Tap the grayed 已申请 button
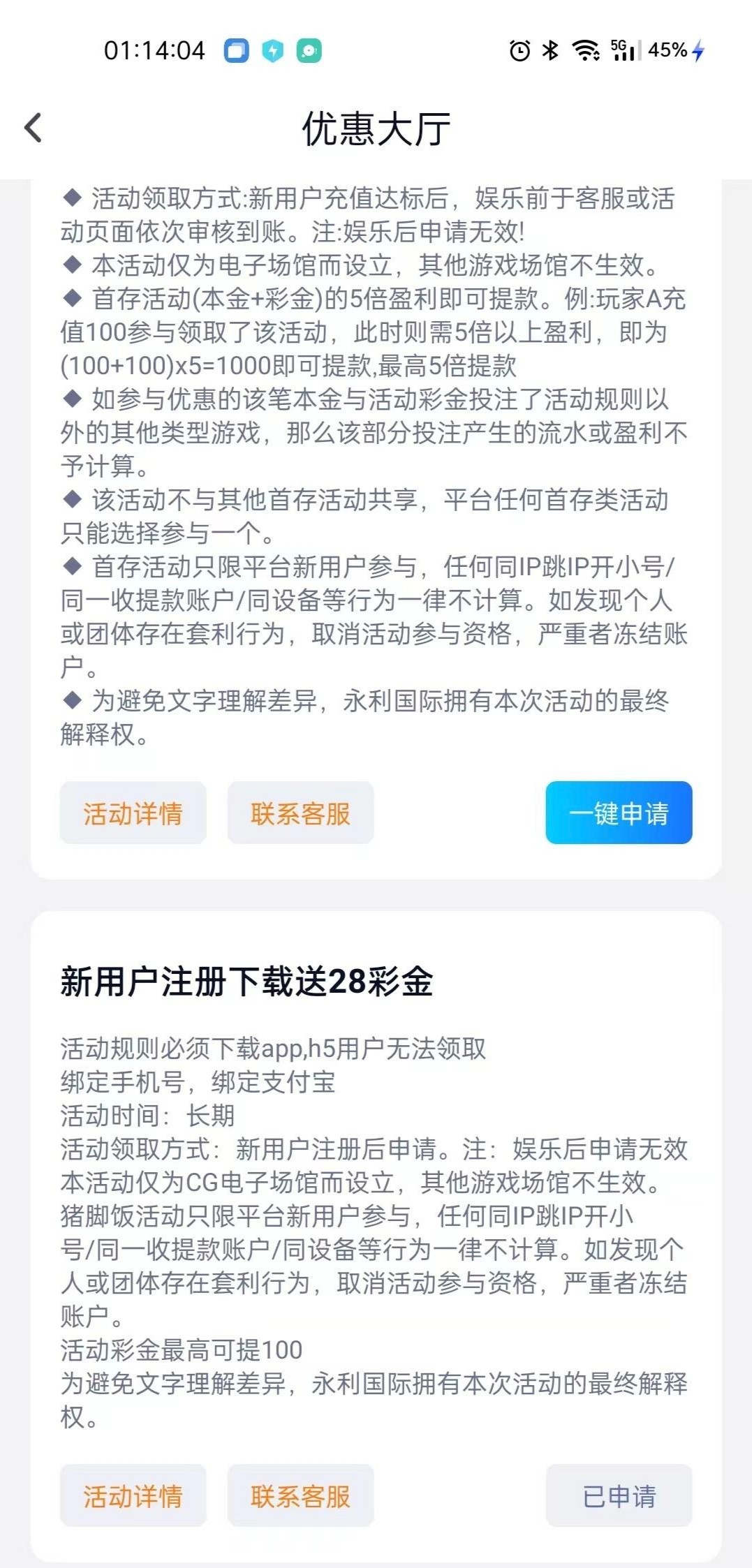752x1568 pixels. [619, 1496]
